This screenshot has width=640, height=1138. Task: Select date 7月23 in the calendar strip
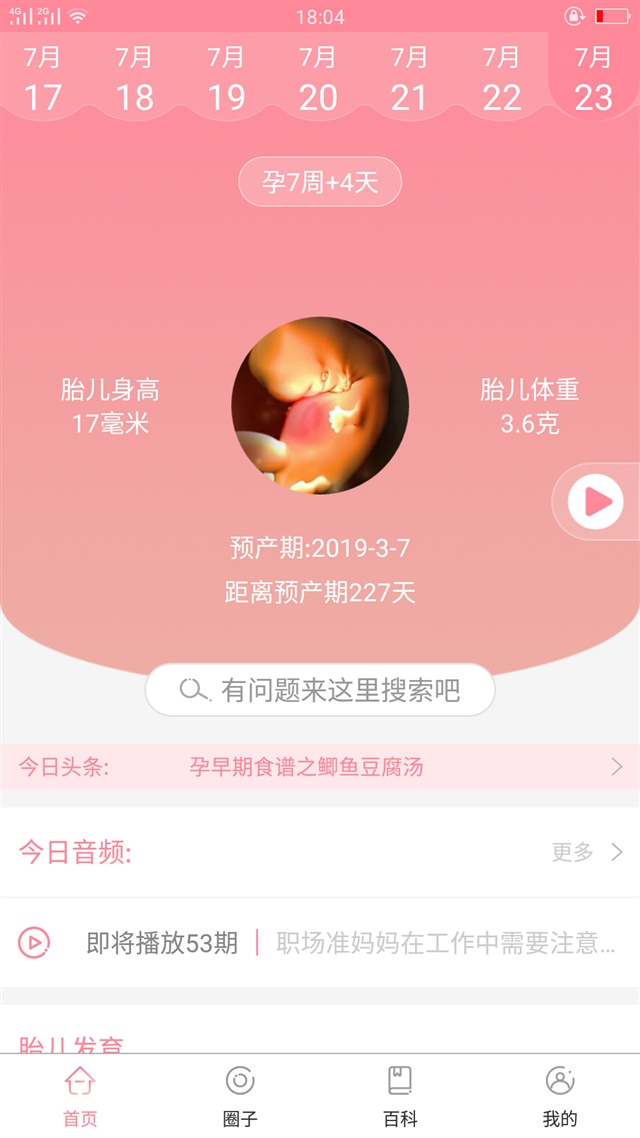pyautogui.click(x=593, y=78)
